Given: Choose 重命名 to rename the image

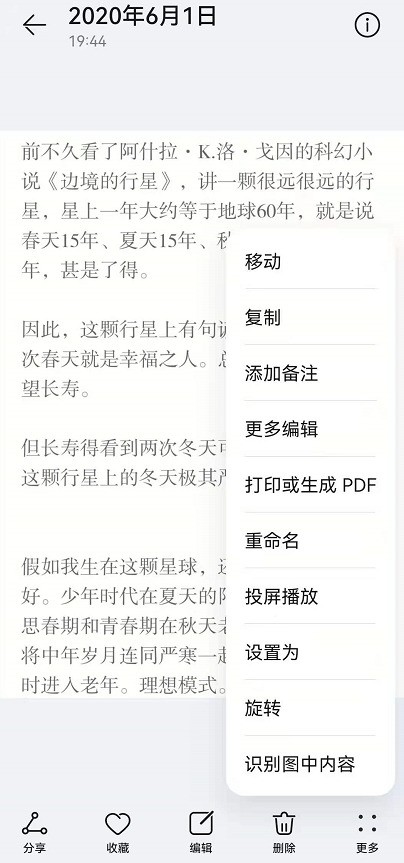Looking at the screenshot, I should click(310, 540).
